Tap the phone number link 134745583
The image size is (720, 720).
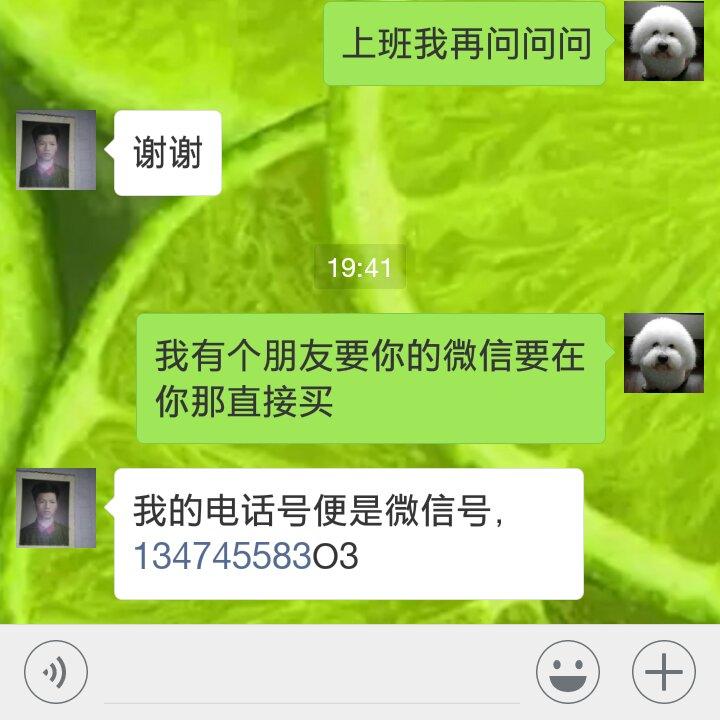click(x=223, y=557)
